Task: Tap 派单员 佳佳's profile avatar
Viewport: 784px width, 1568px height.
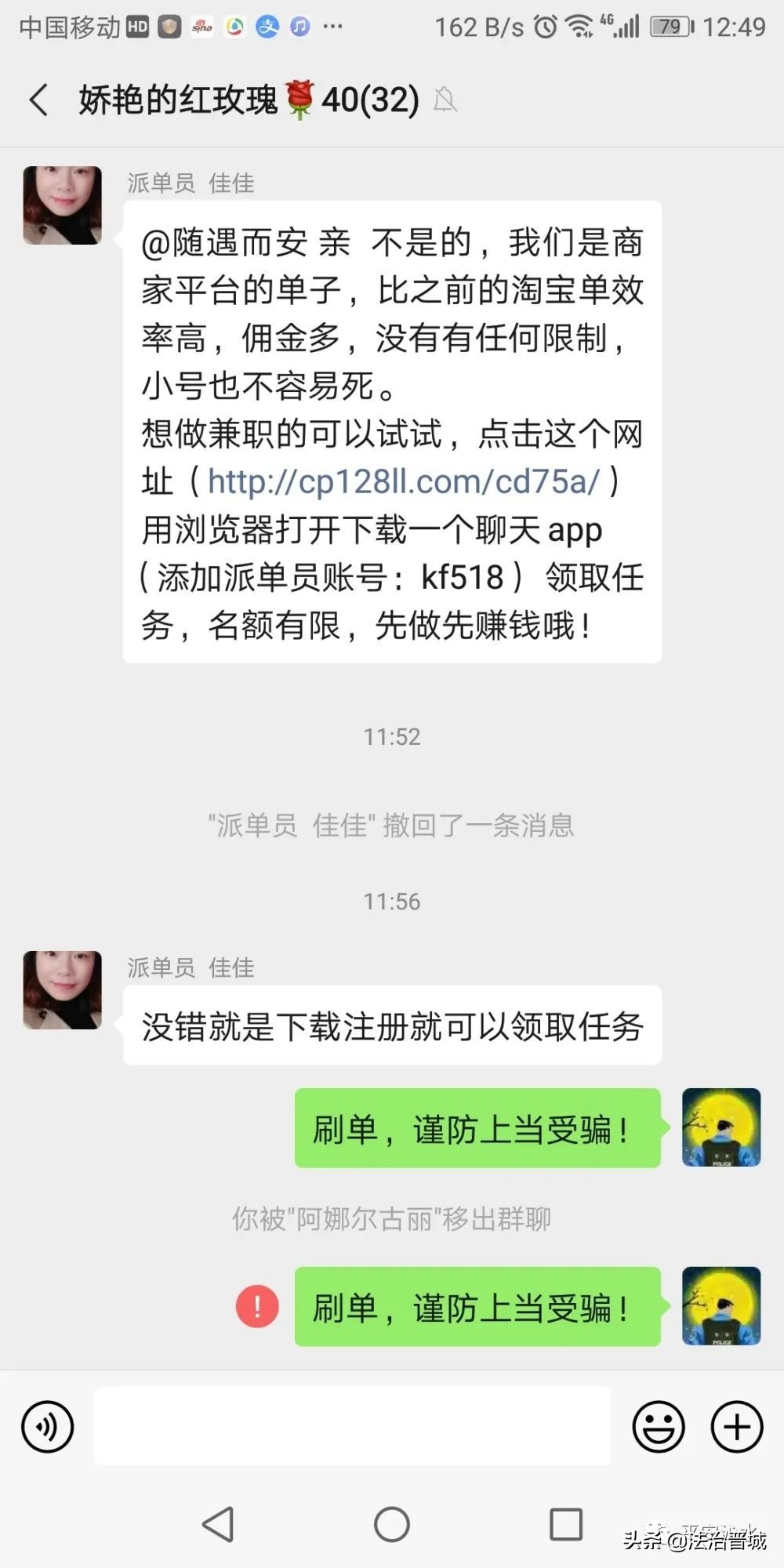Action: point(61,205)
